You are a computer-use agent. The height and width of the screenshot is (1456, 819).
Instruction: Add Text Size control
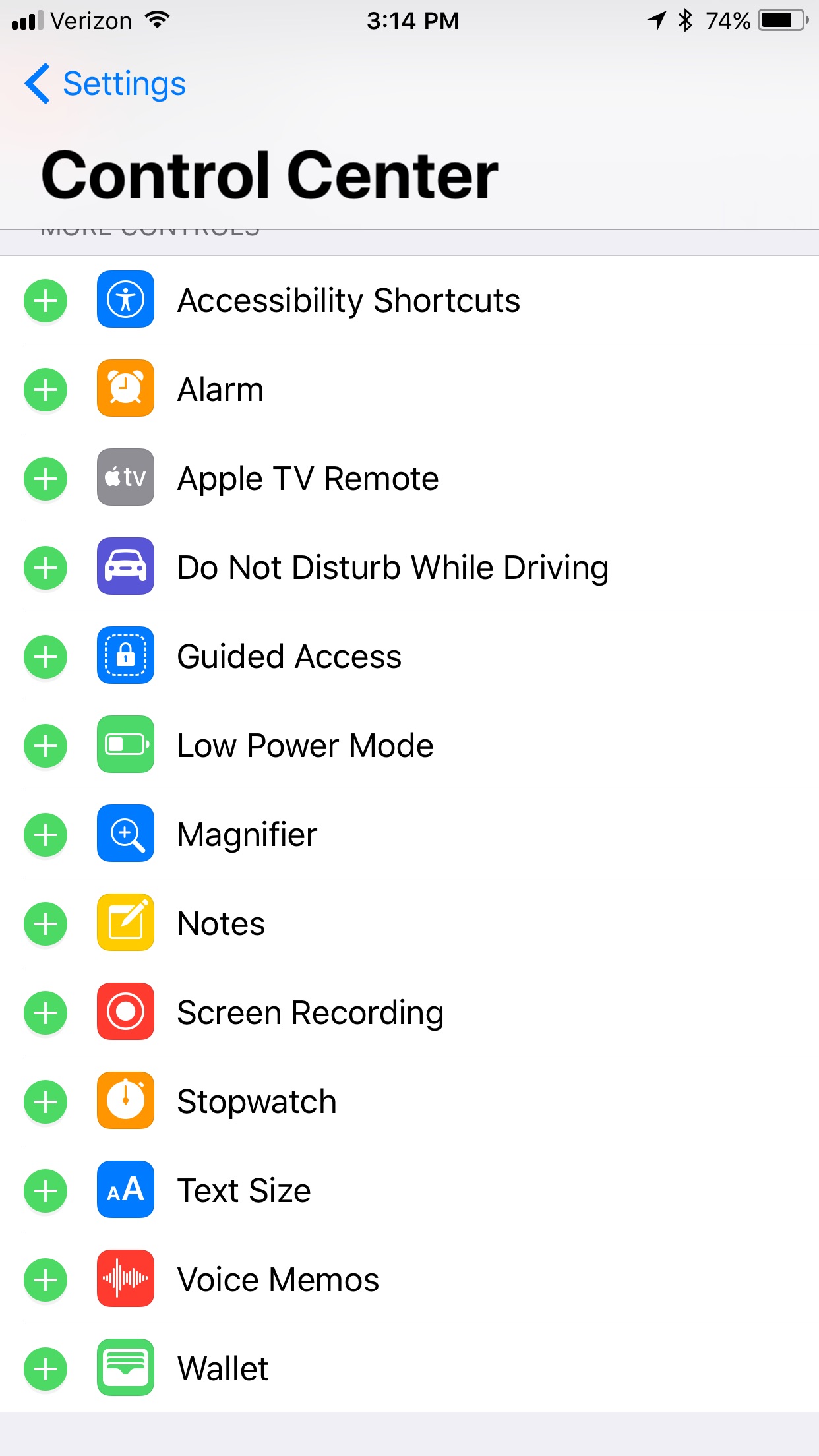pos(45,1191)
